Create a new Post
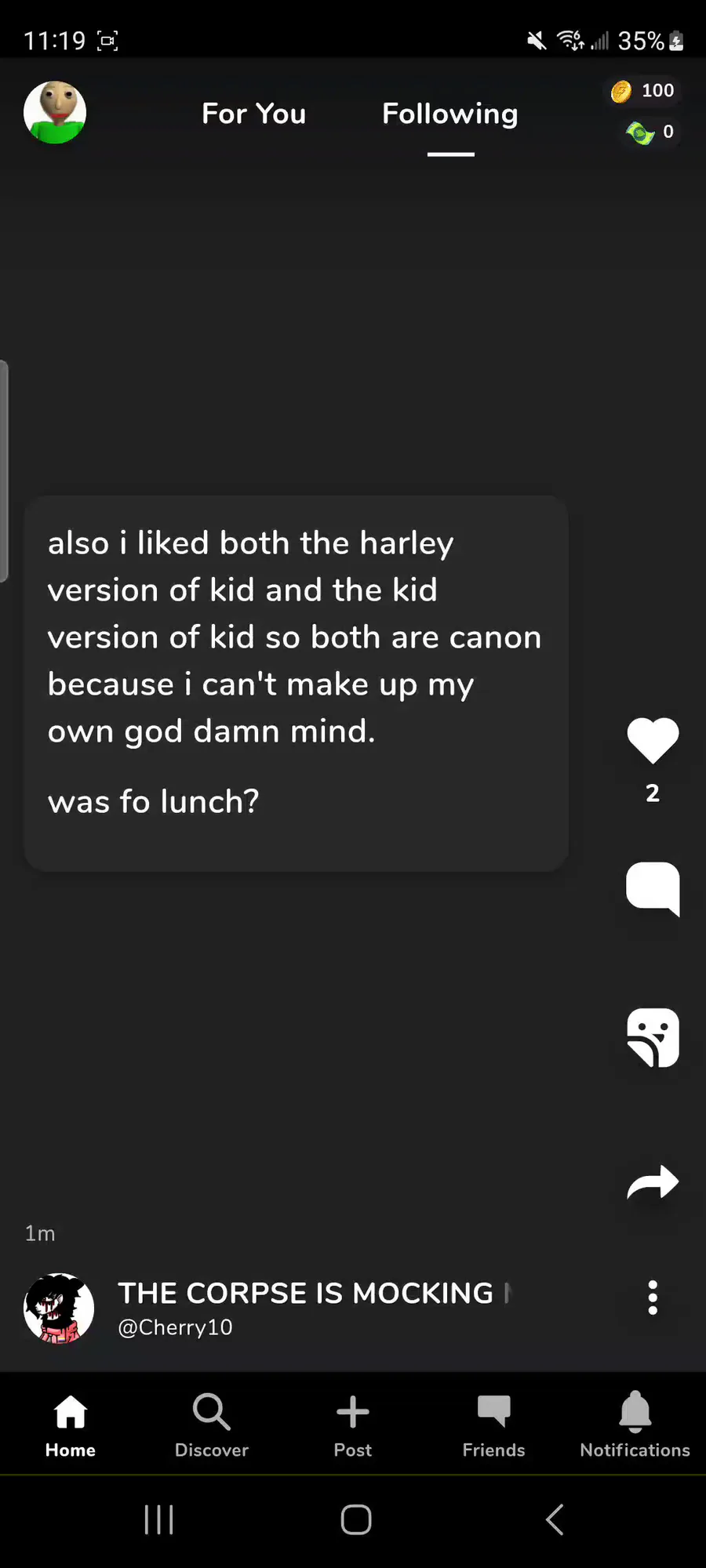The width and height of the screenshot is (706, 1568). point(353,1425)
